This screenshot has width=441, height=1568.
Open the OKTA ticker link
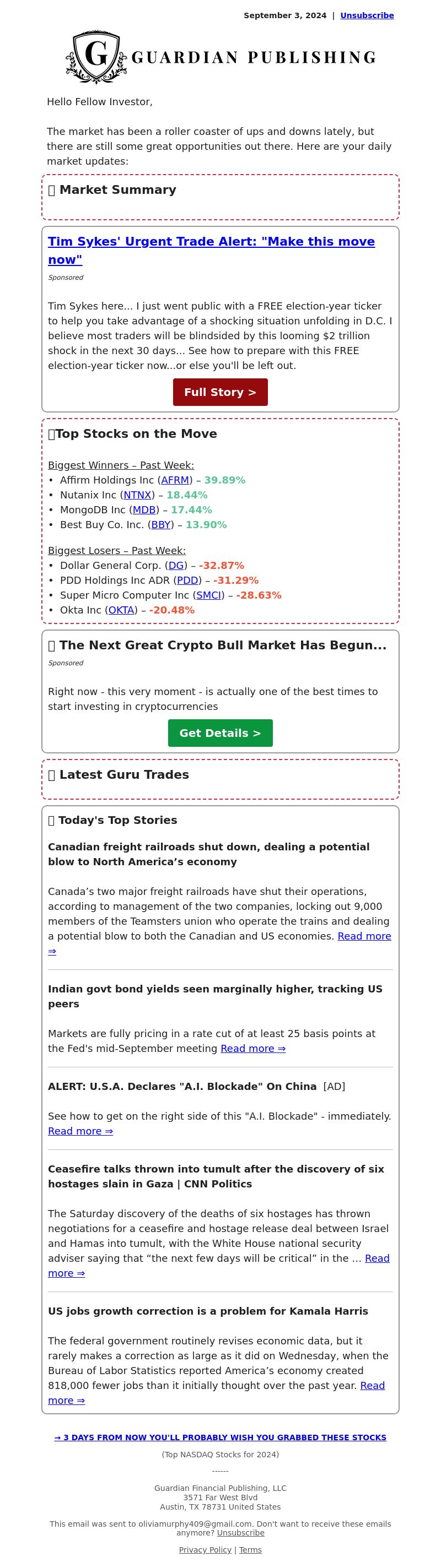[x=121, y=610]
